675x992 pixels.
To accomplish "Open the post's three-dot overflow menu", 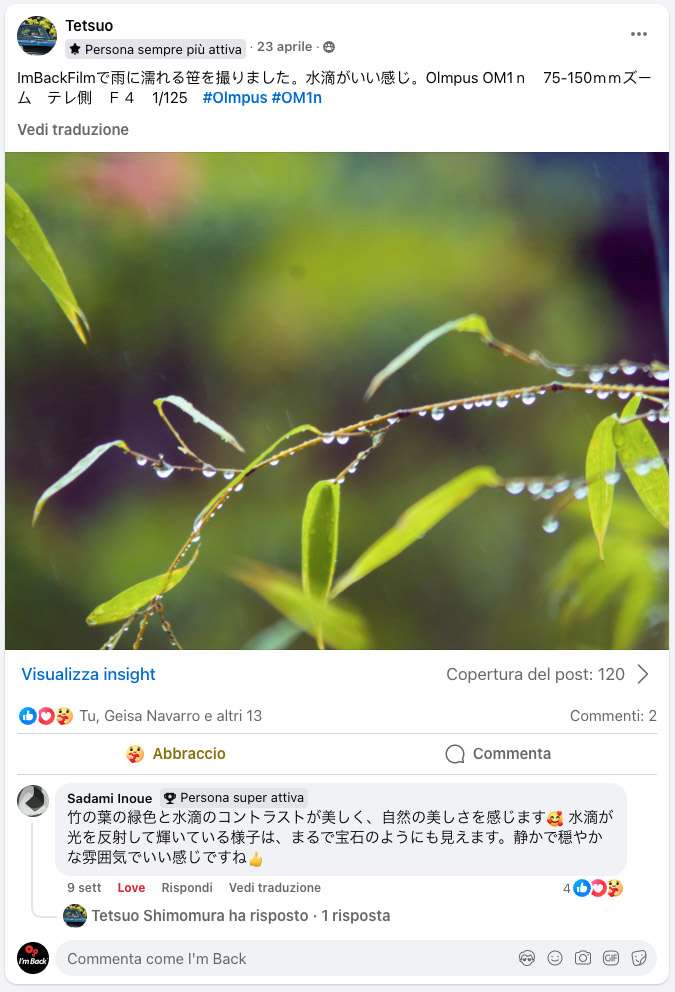I will (x=639, y=34).
